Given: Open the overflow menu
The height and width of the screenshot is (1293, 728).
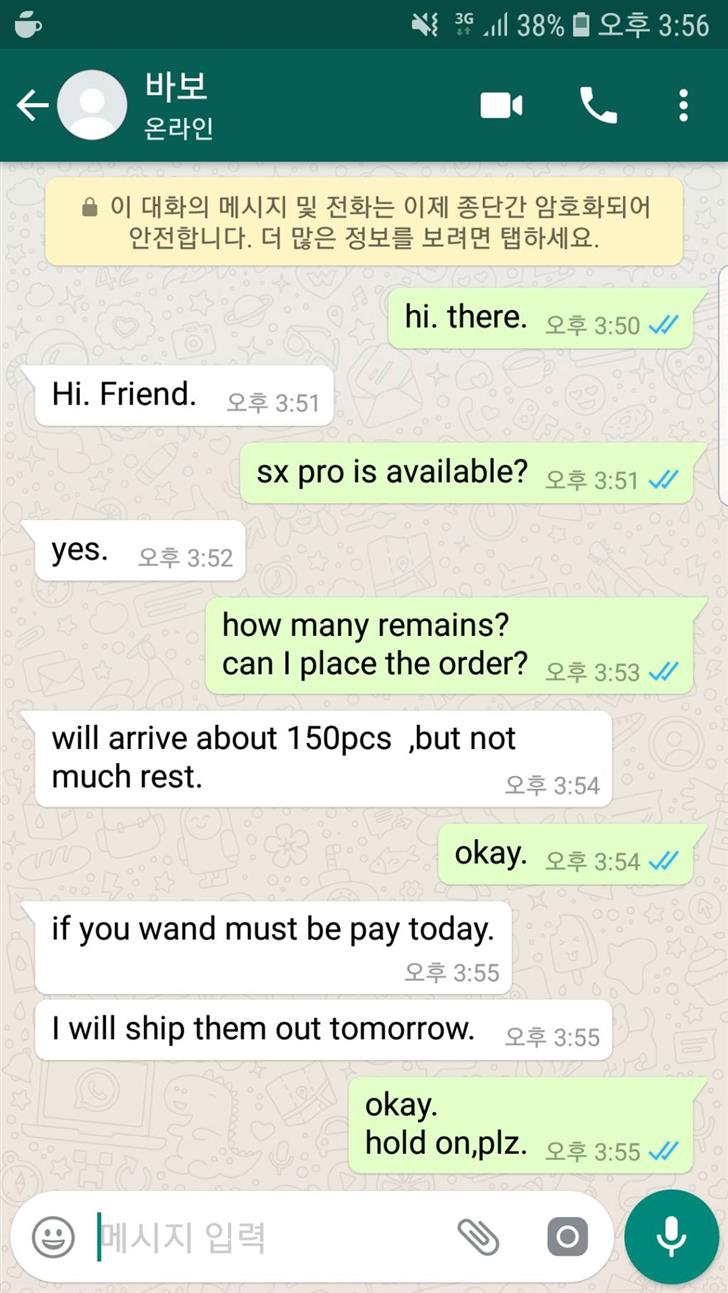Looking at the screenshot, I should (x=683, y=105).
